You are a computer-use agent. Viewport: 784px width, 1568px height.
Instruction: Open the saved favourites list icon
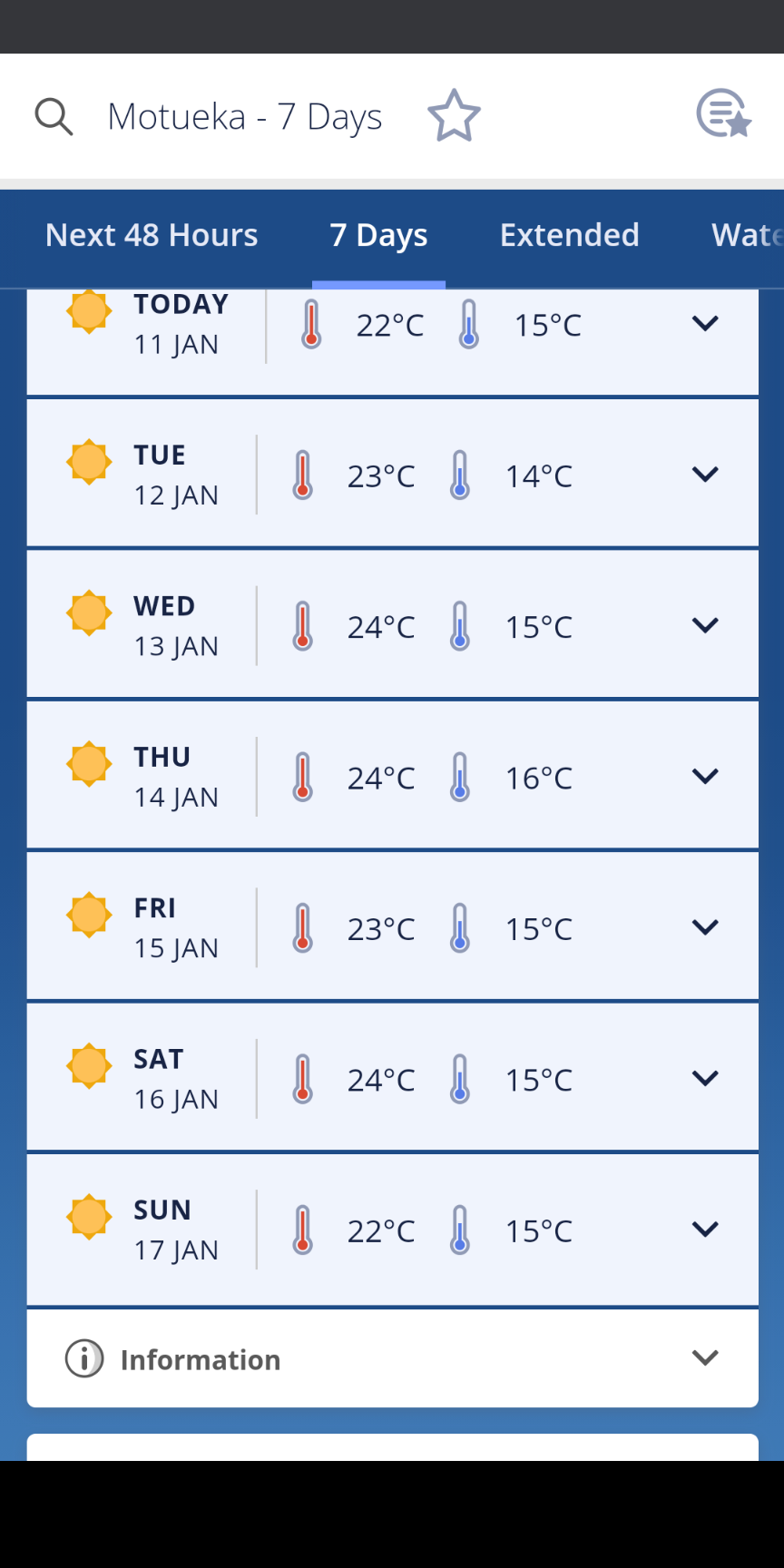click(x=723, y=114)
